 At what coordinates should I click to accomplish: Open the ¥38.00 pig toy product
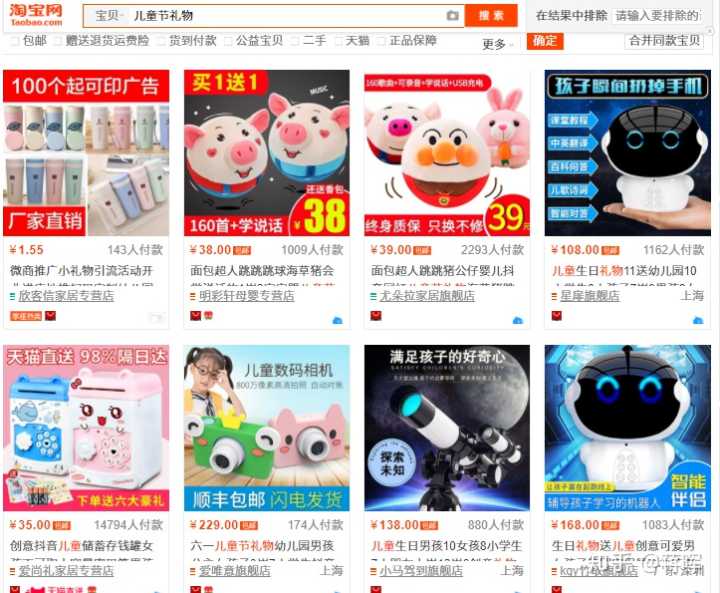tap(266, 152)
